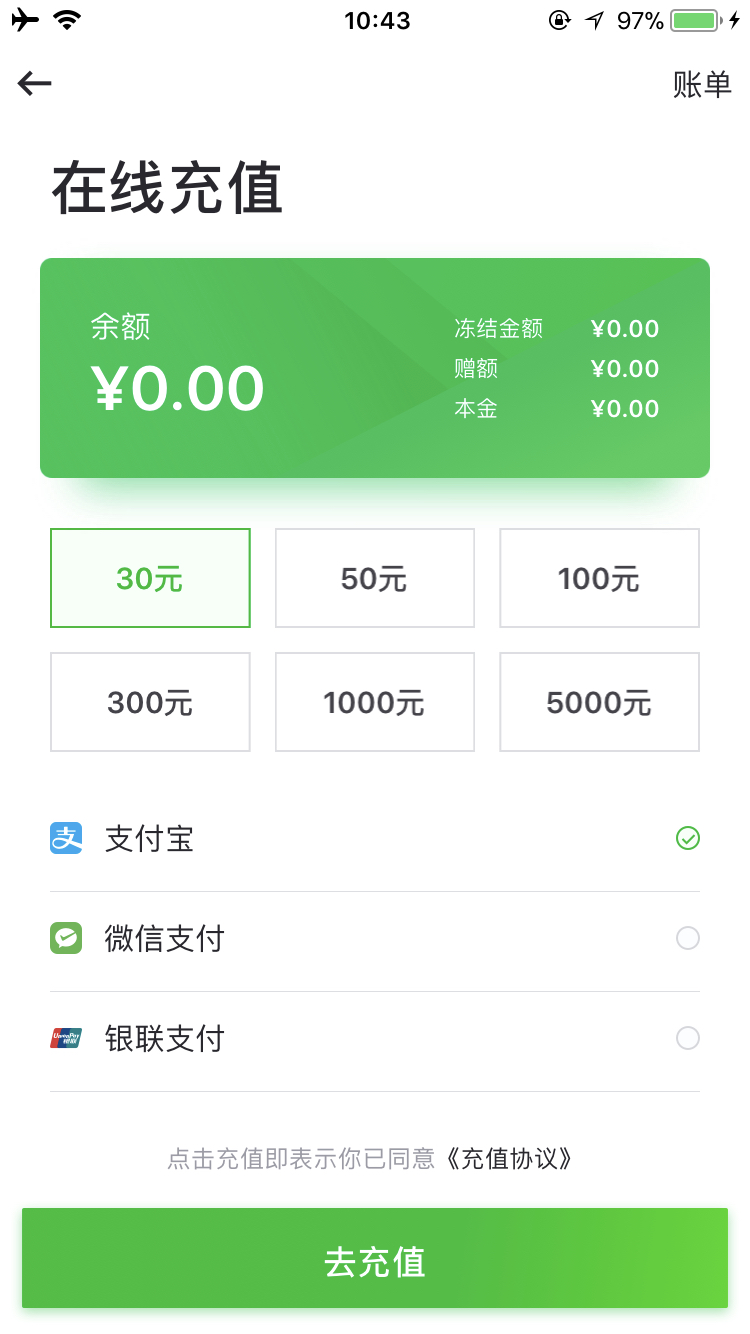Select the 300元 amount option
Viewport: 750px width, 1334px height.
point(150,702)
